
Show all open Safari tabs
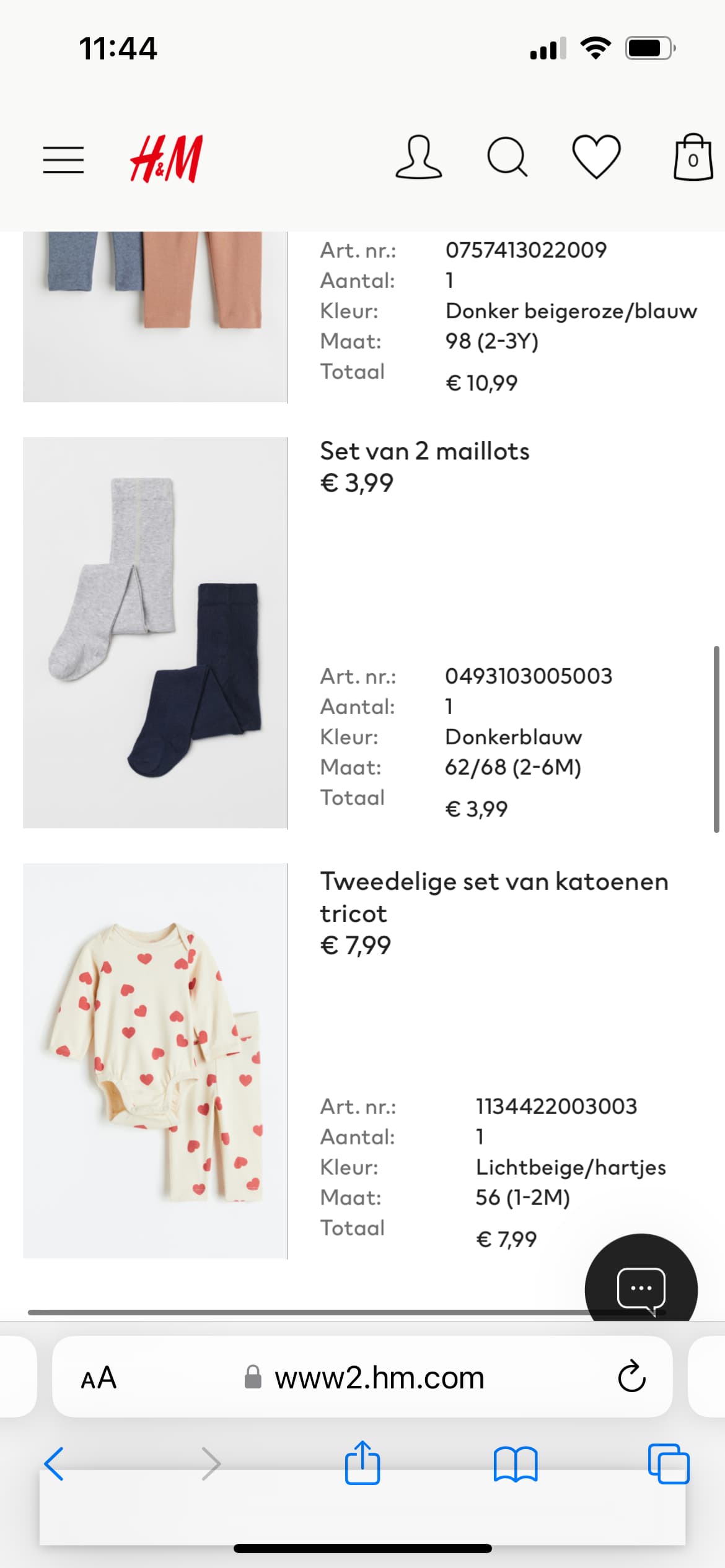click(669, 1464)
